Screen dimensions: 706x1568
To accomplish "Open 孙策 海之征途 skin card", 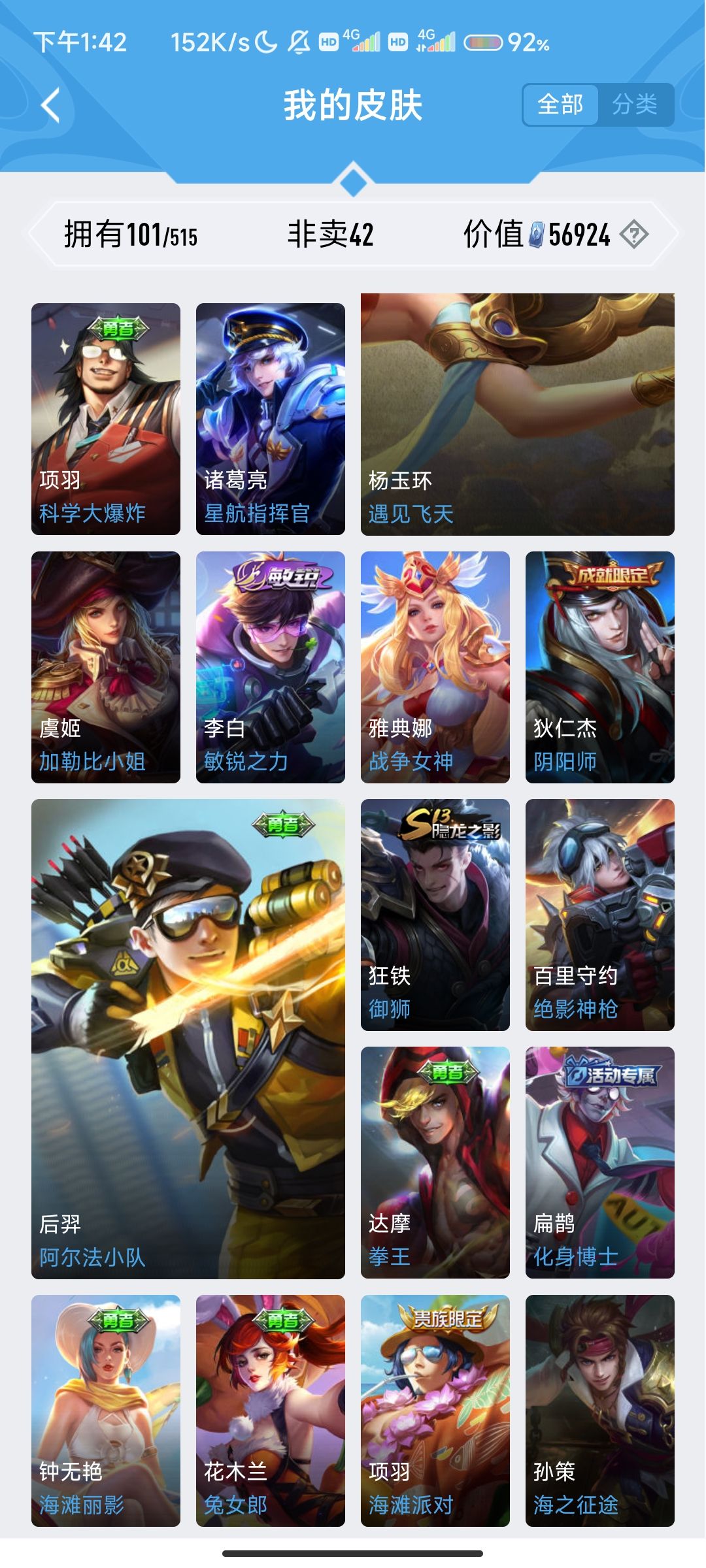I will 600,1411.
